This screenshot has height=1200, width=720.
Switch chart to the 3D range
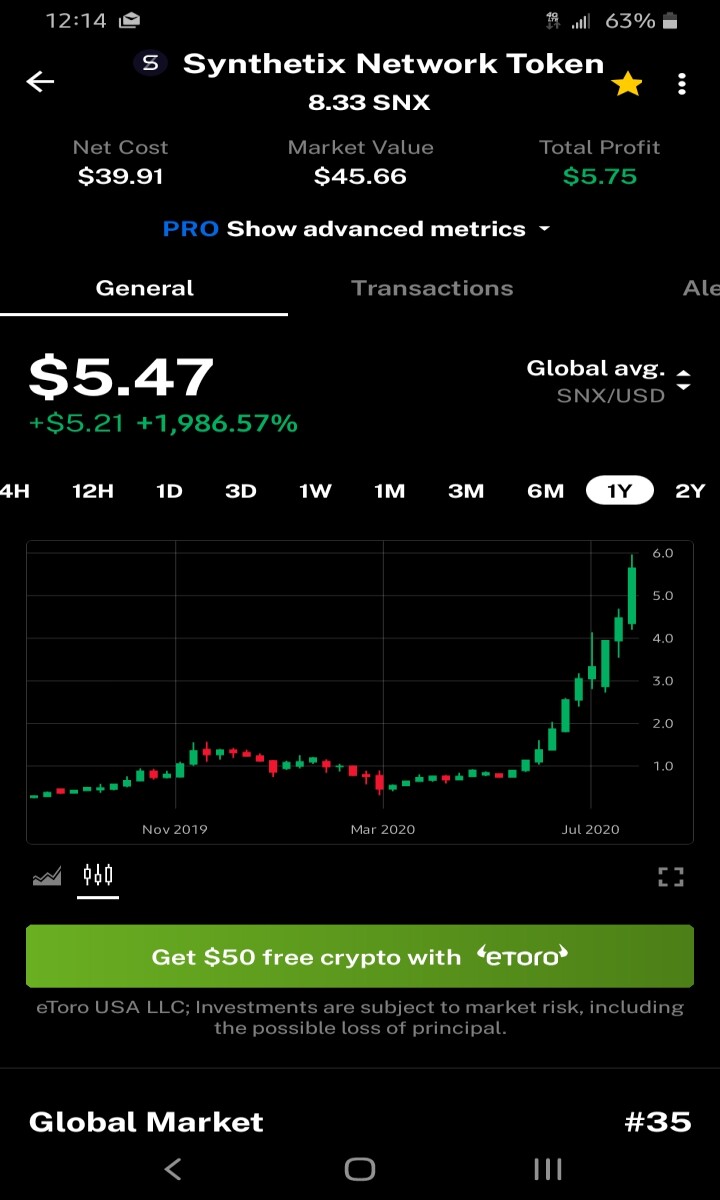(240, 491)
